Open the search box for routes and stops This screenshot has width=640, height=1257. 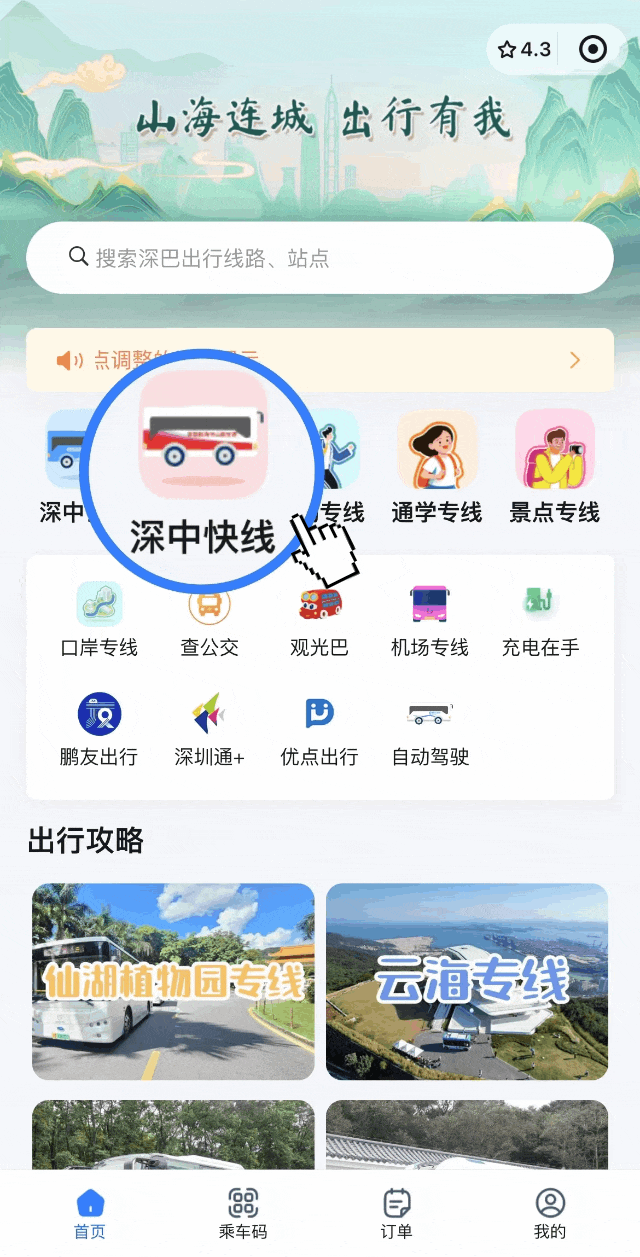(319, 258)
